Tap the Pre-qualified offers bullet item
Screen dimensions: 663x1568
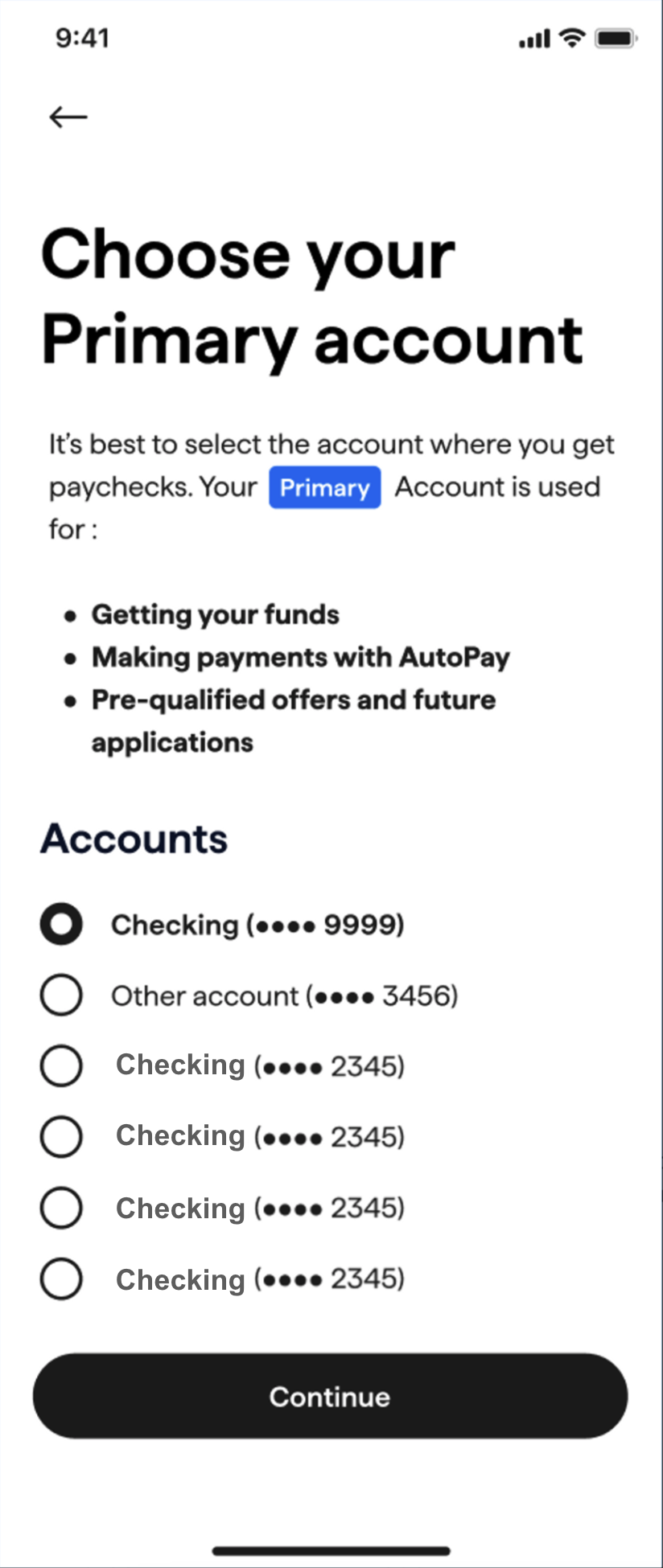click(294, 700)
